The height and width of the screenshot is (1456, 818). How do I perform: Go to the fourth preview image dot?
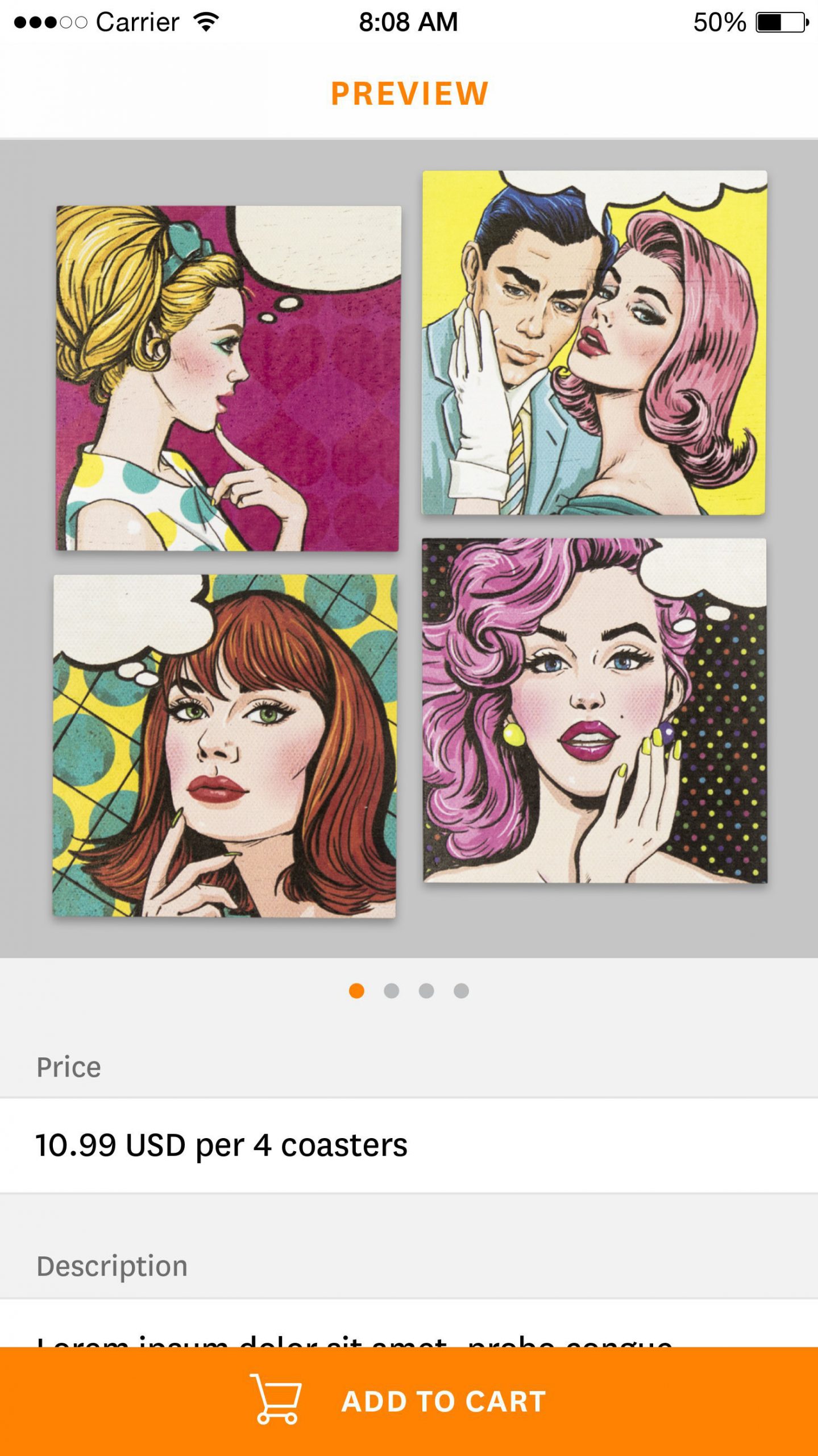(461, 991)
